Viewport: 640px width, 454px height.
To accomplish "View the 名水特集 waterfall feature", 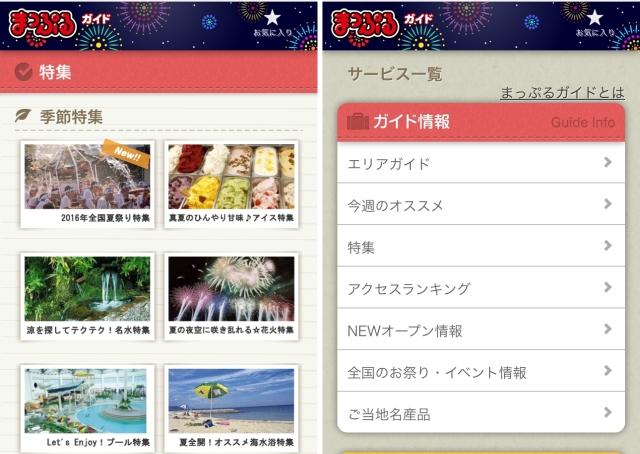I will click(87, 296).
